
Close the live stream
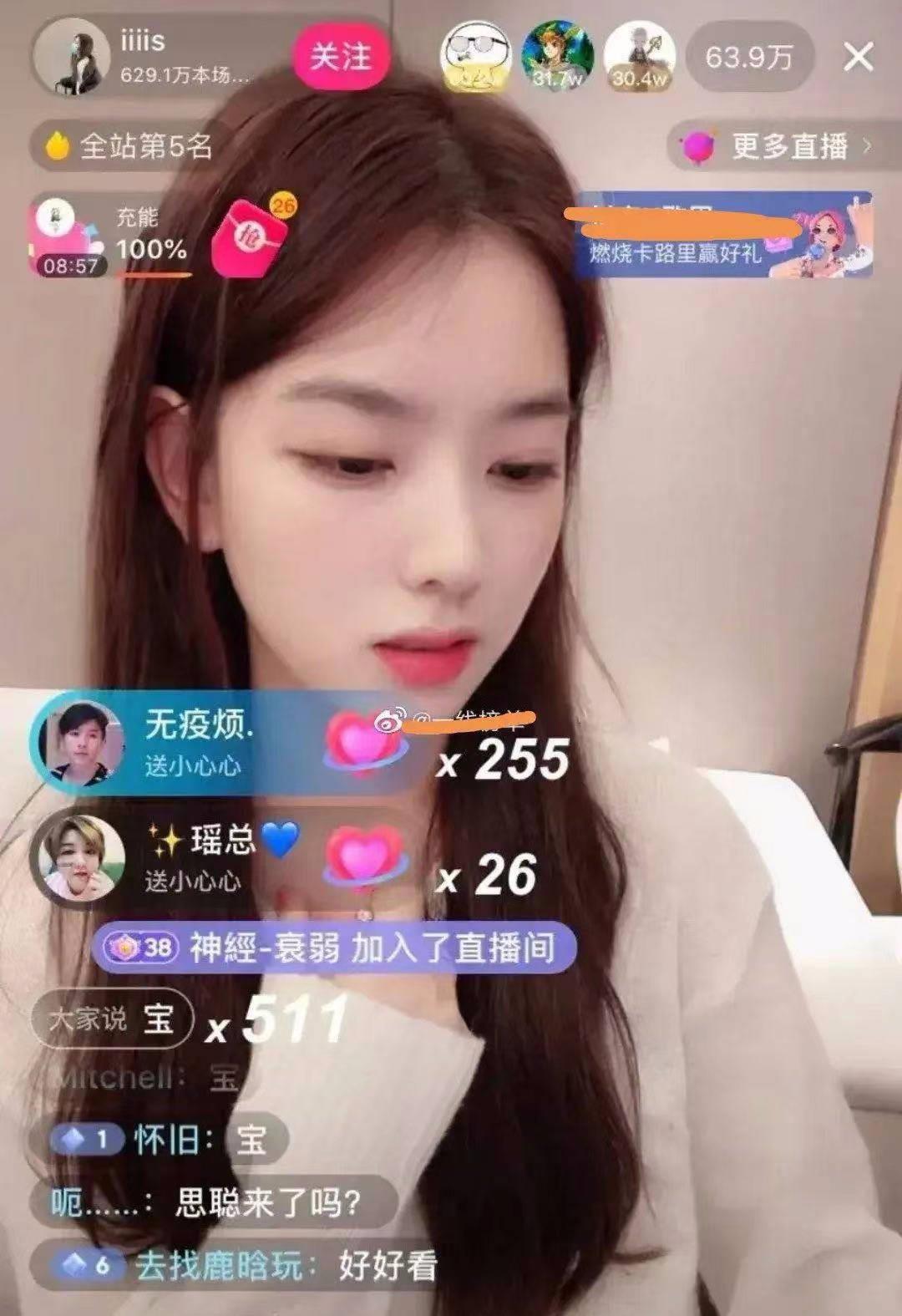858,58
